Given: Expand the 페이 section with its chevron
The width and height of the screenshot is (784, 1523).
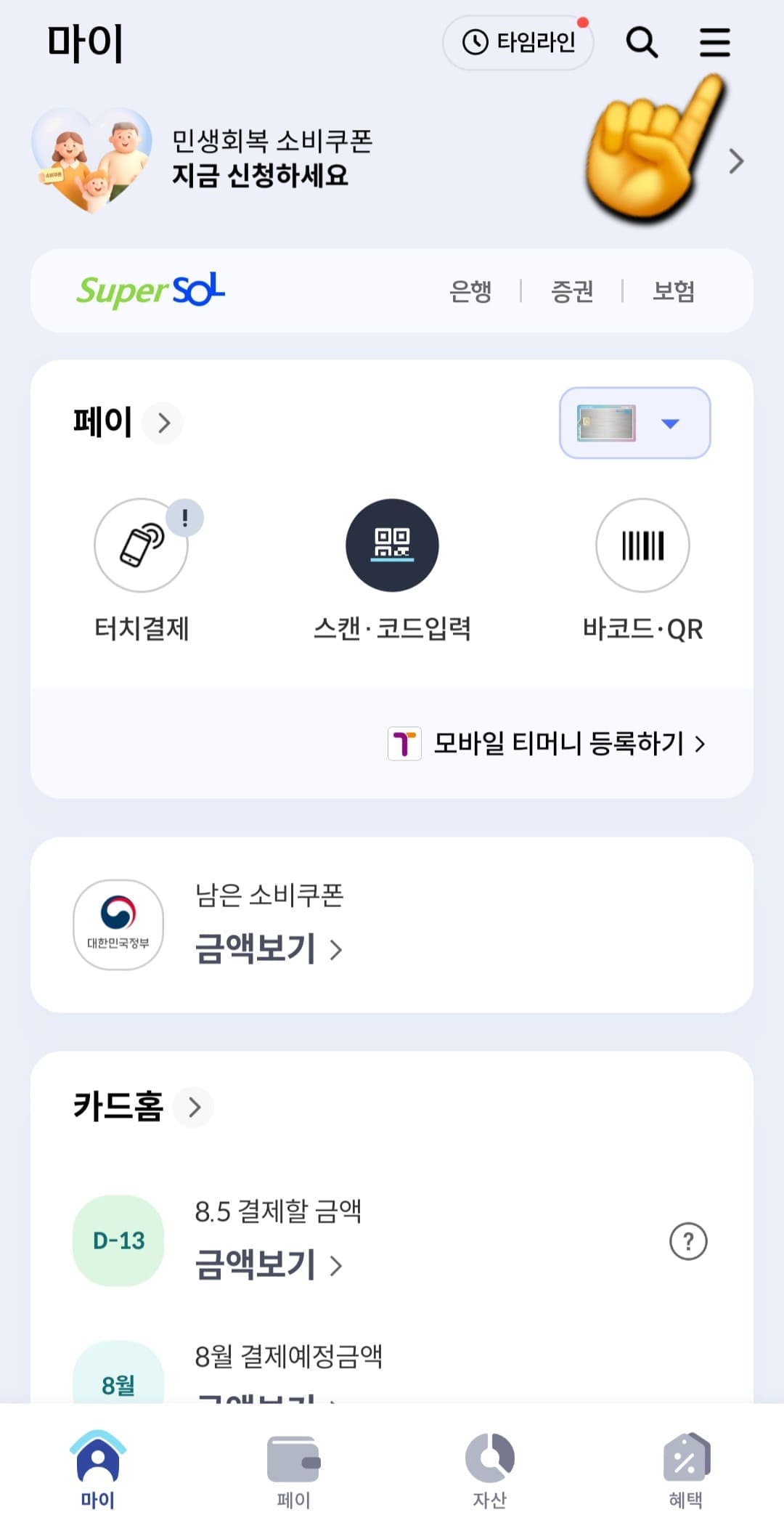Looking at the screenshot, I should point(163,423).
